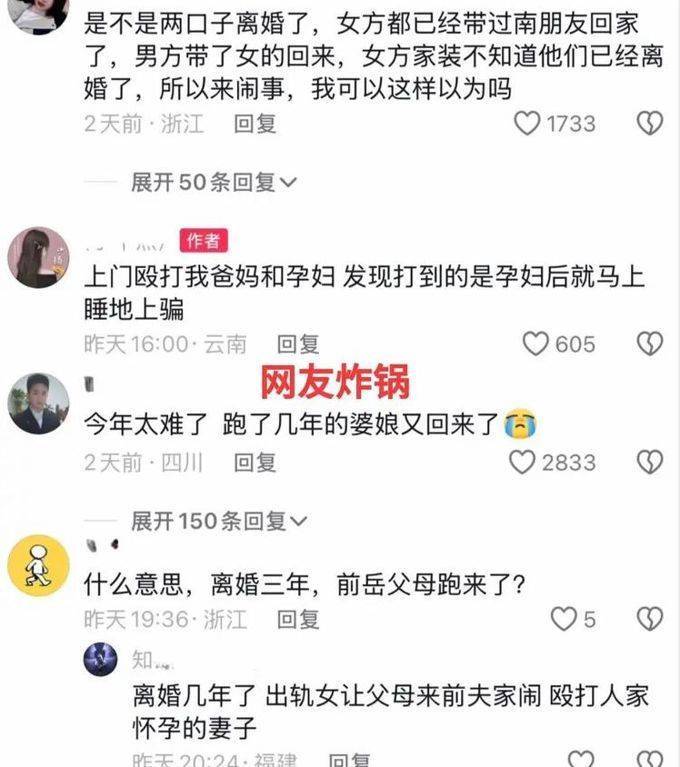Like the 今年太难了 comment with 2833 likes
The height and width of the screenshot is (767, 680).
click(523, 462)
